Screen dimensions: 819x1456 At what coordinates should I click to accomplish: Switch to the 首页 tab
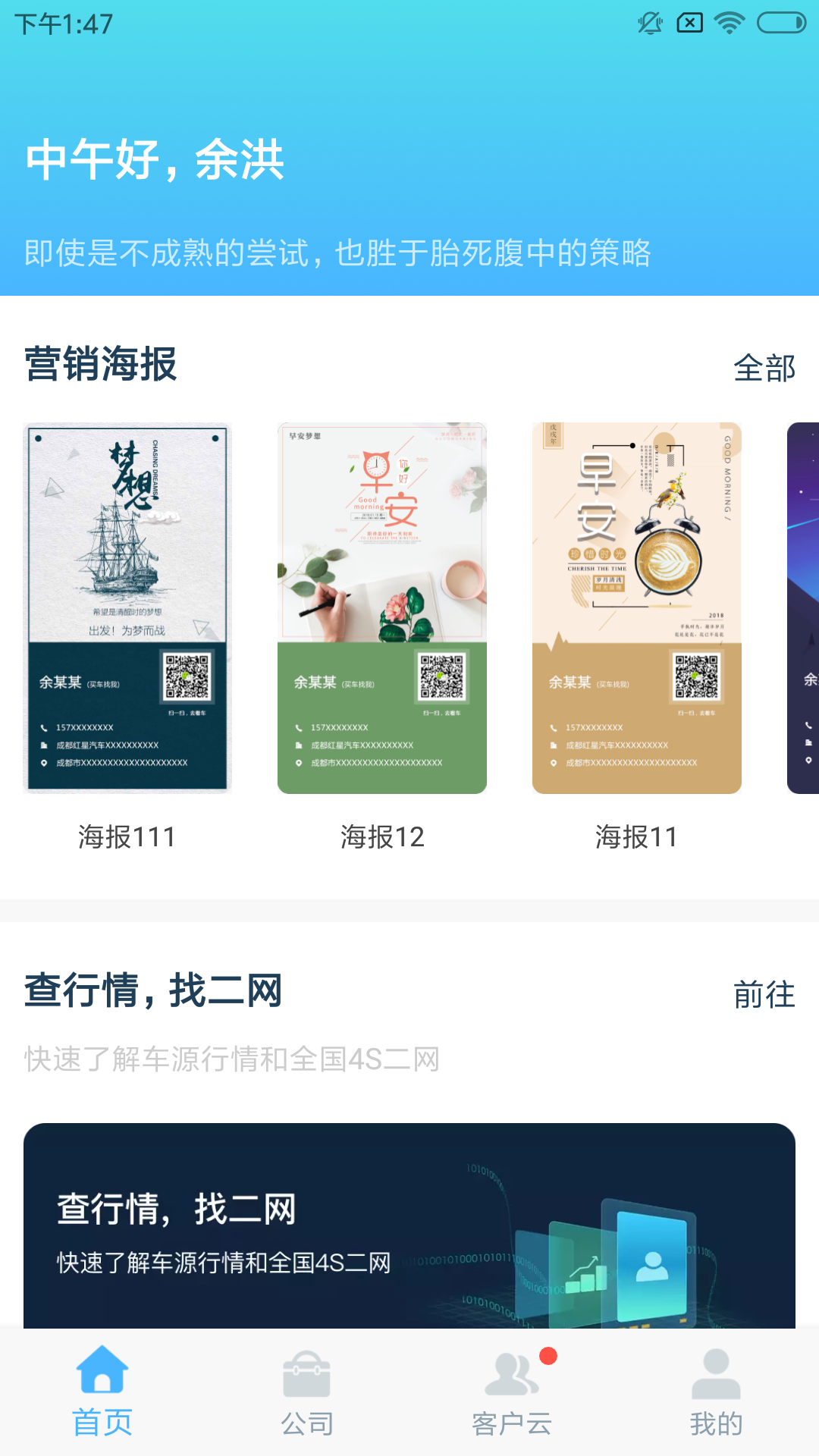point(102,1392)
